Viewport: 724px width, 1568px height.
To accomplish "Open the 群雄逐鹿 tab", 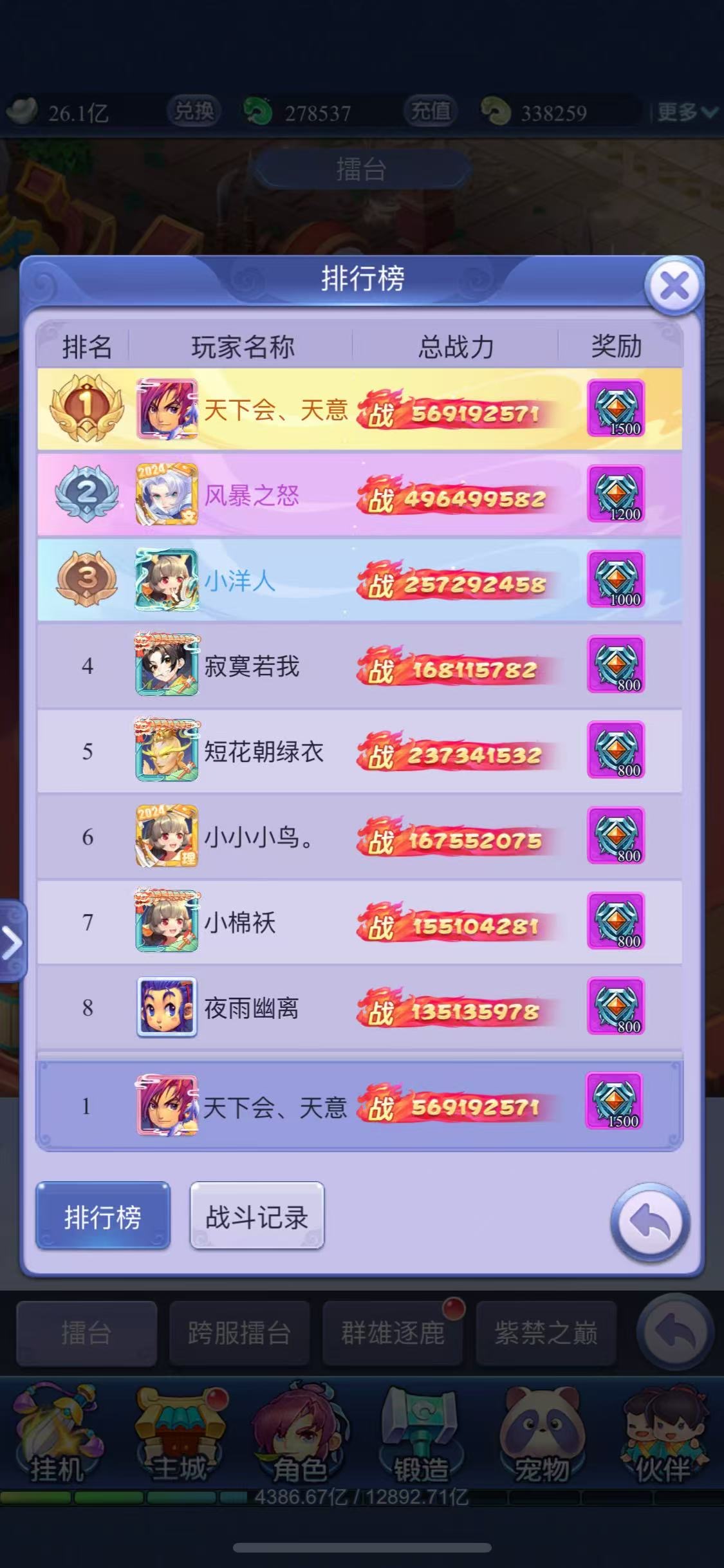I will click(393, 1333).
